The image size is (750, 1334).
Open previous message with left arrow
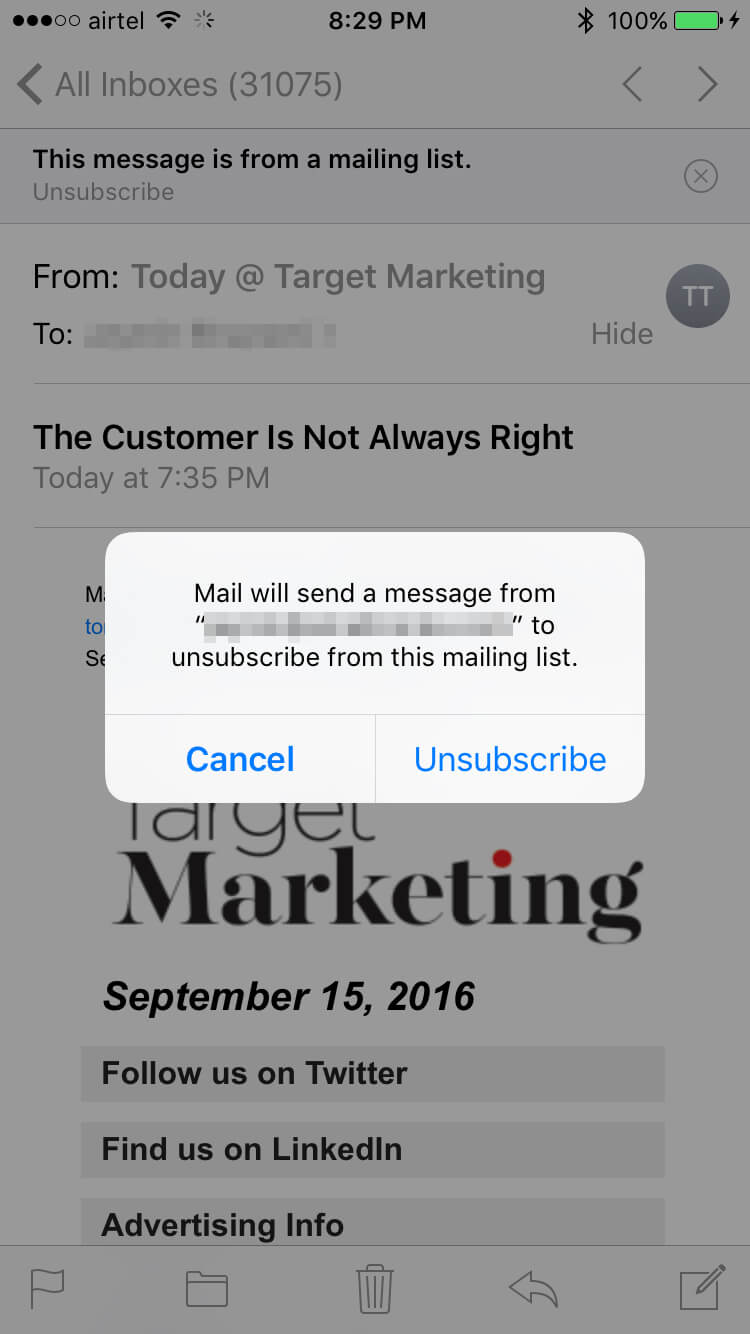coord(632,84)
